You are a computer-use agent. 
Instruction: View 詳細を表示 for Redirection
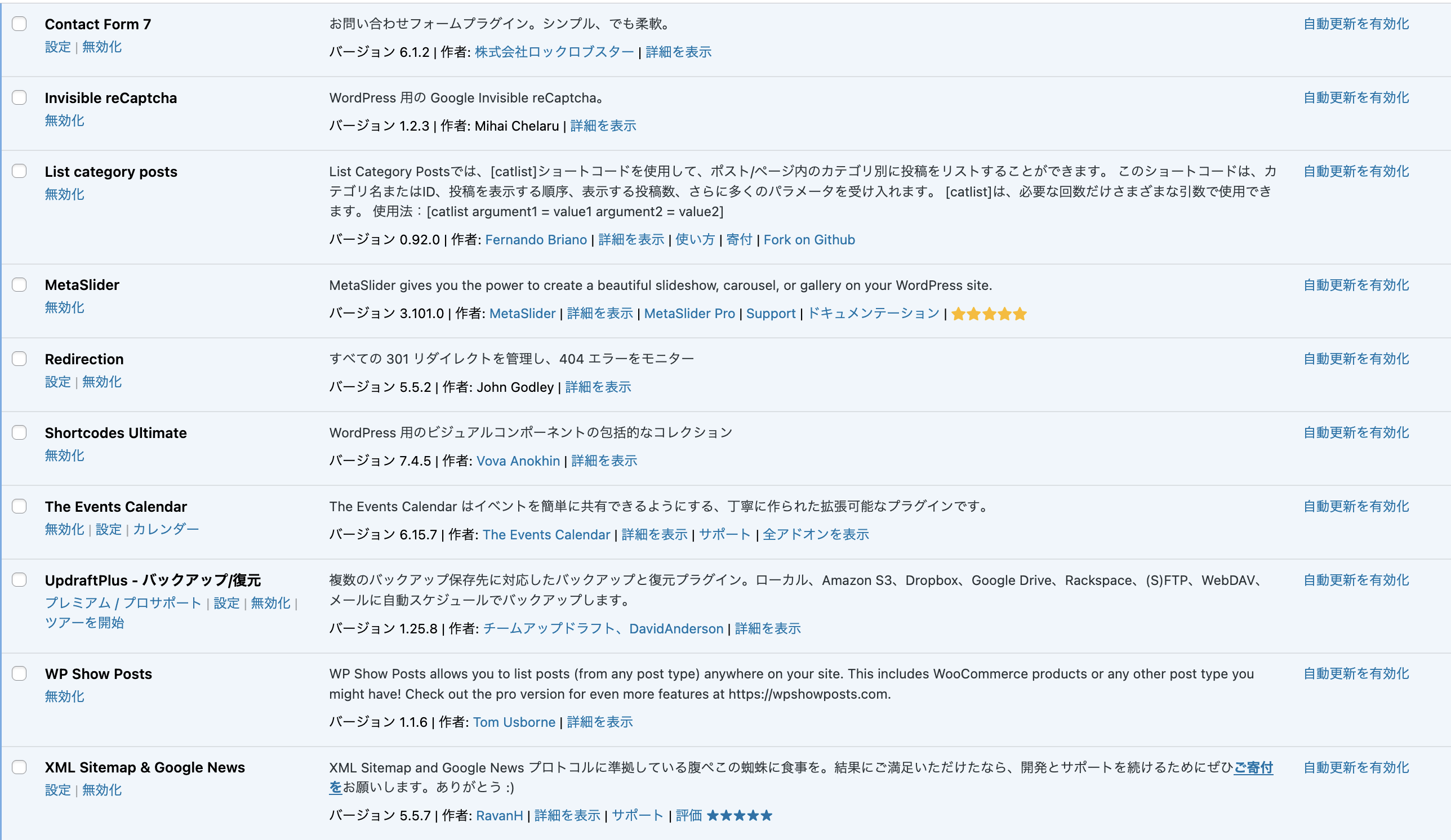[598, 387]
